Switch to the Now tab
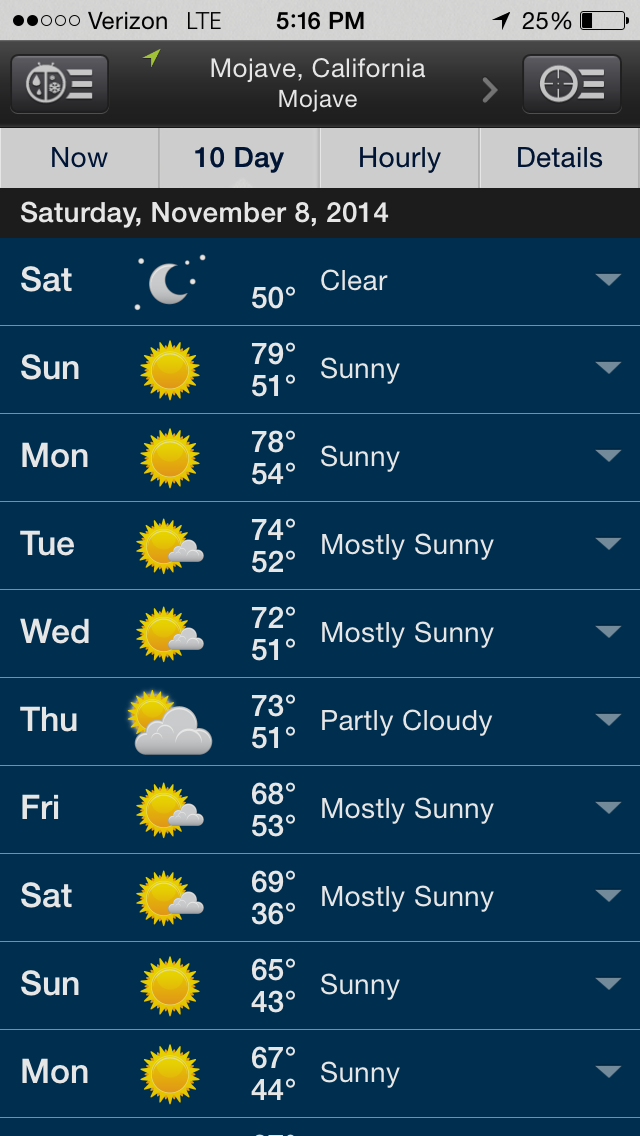Viewport: 640px width, 1136px height. coord(79,158)
